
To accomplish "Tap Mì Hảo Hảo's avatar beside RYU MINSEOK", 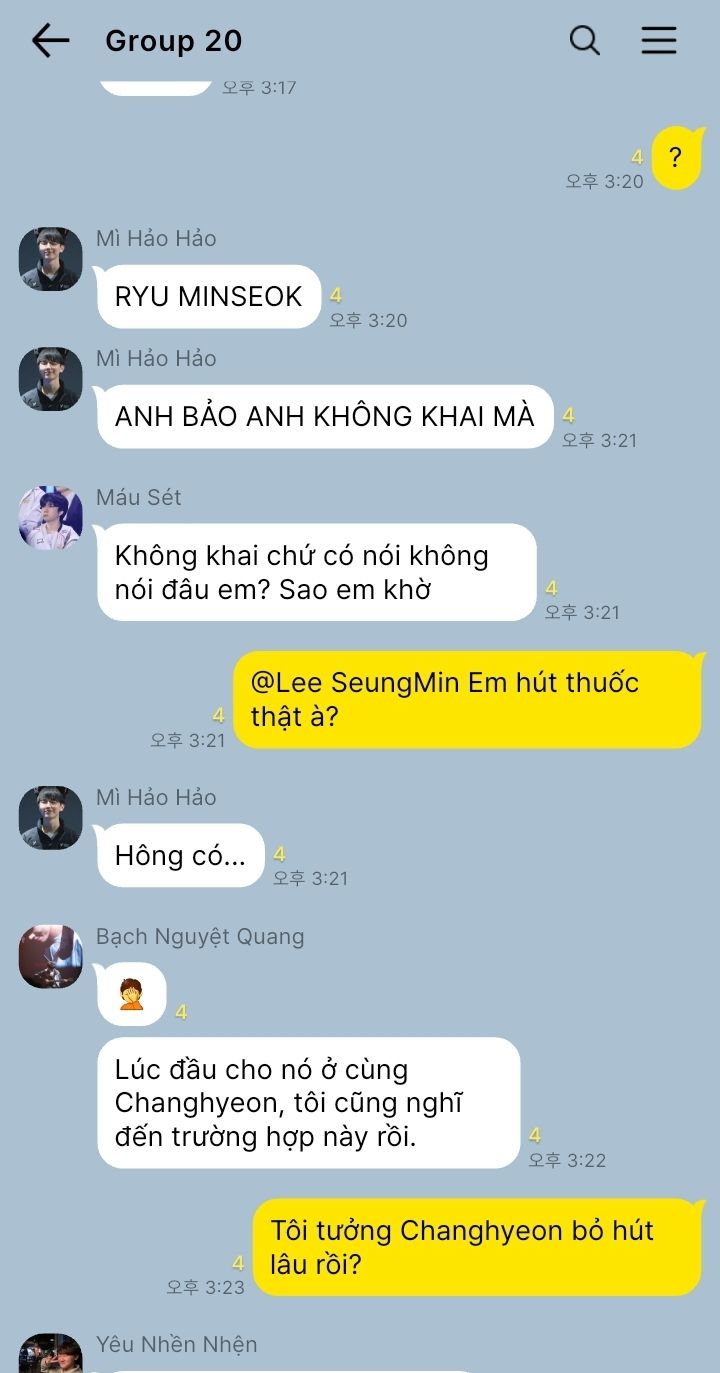I will point(51,259).
